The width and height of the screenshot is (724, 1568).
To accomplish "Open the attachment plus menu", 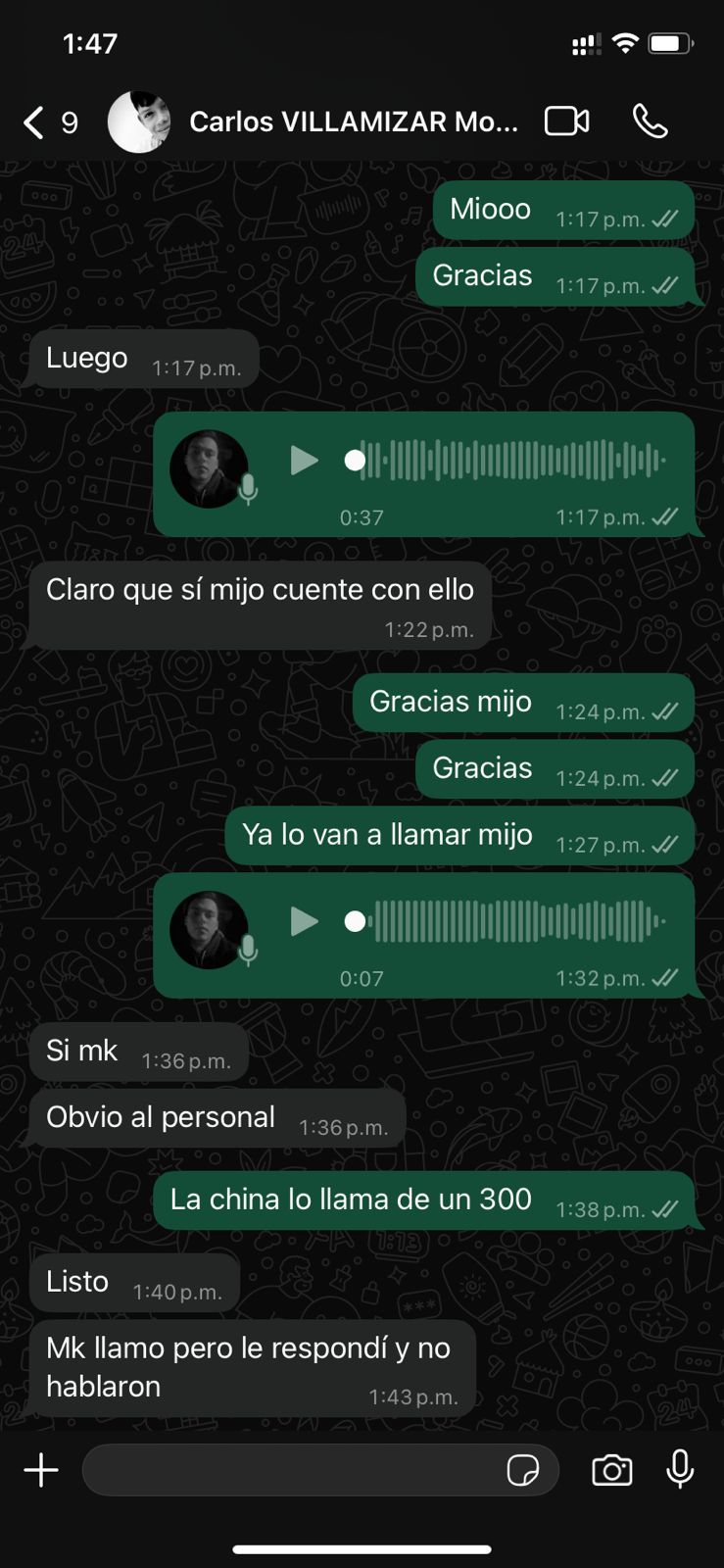I will pos(41,1470).
